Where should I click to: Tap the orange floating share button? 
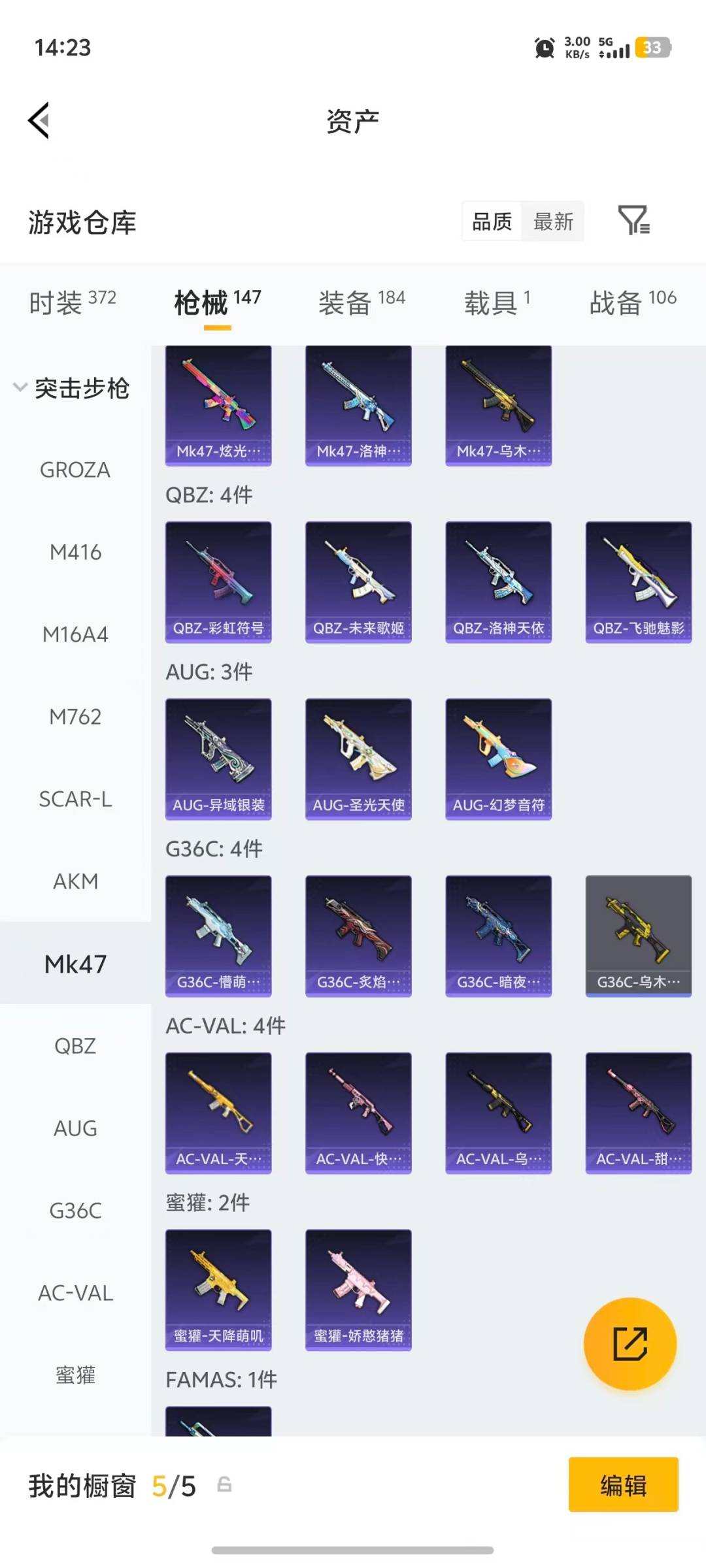pyautogui.click(x=630, y=1344)
